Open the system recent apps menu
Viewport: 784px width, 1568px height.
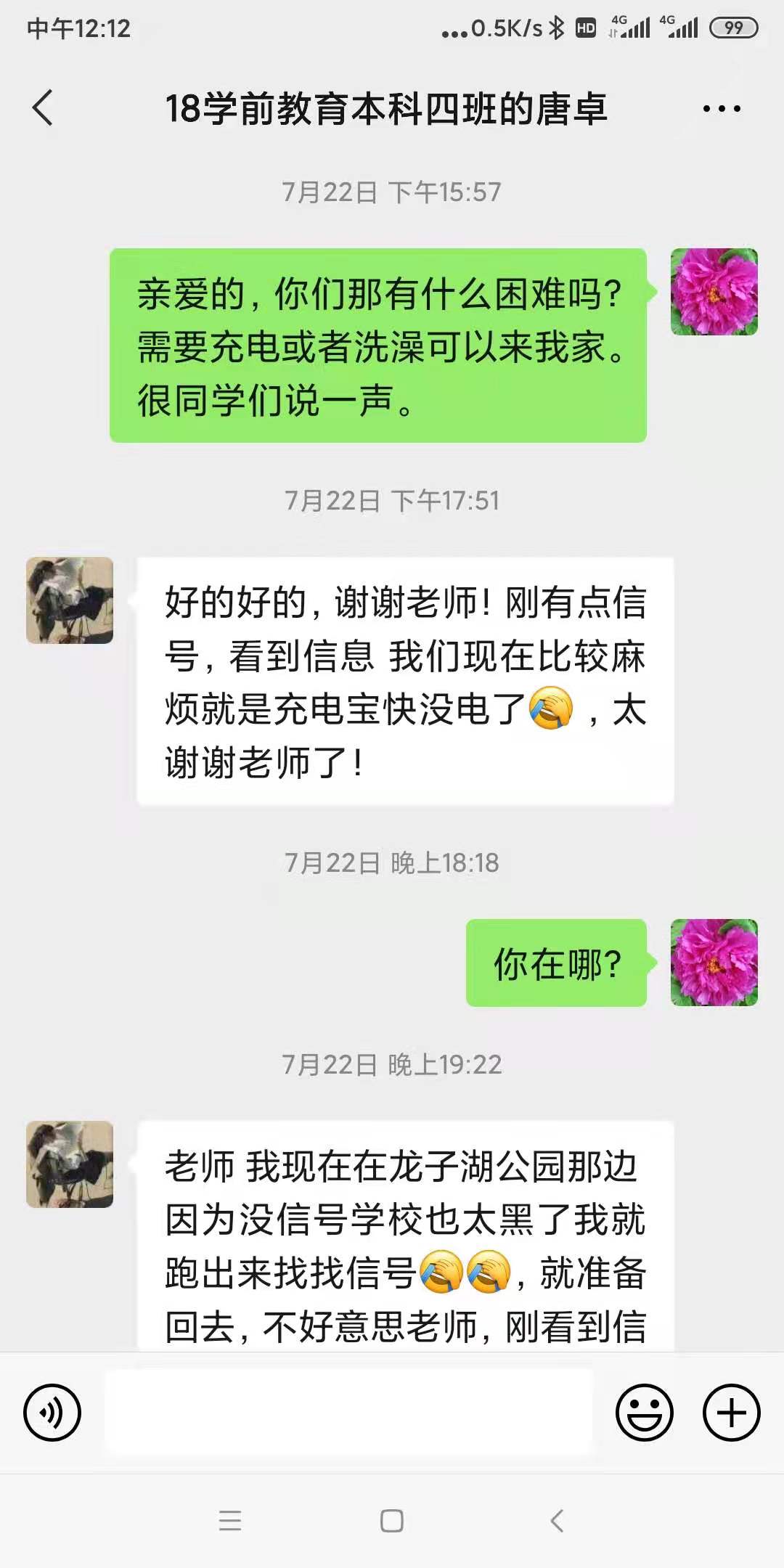pos(230,1521)
